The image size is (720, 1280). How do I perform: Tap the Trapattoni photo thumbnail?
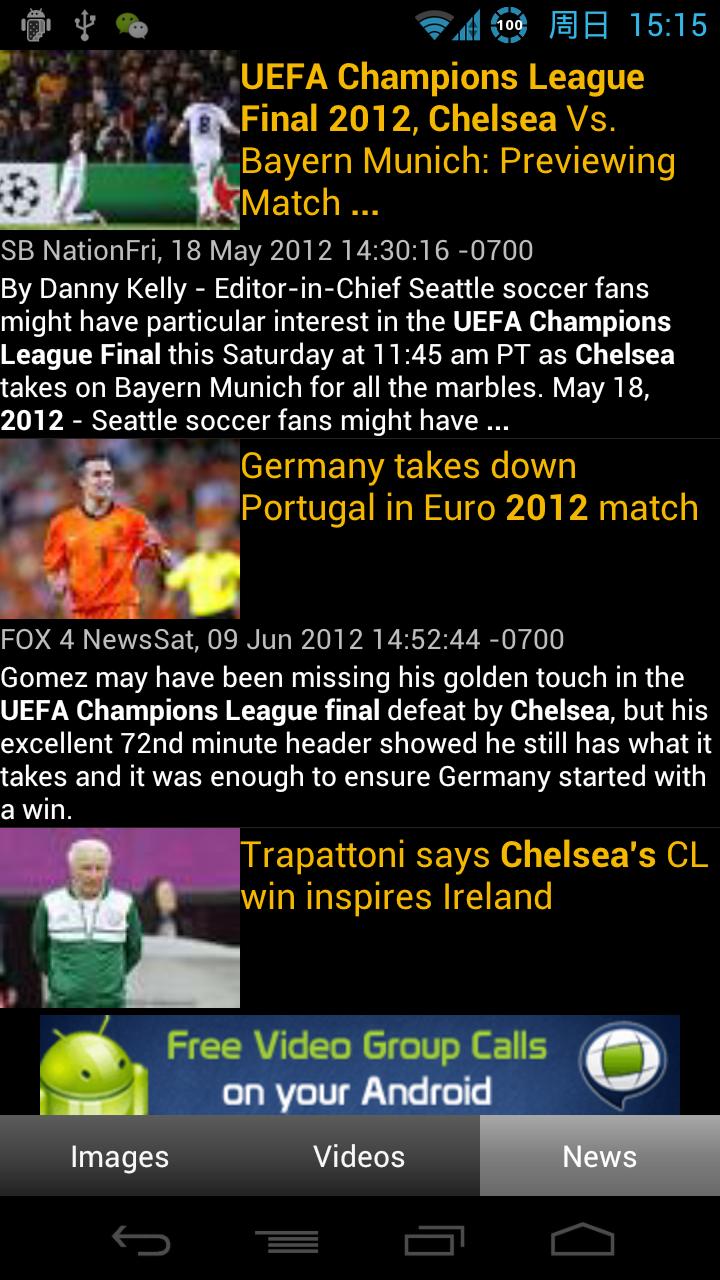[x=120, y=917]
